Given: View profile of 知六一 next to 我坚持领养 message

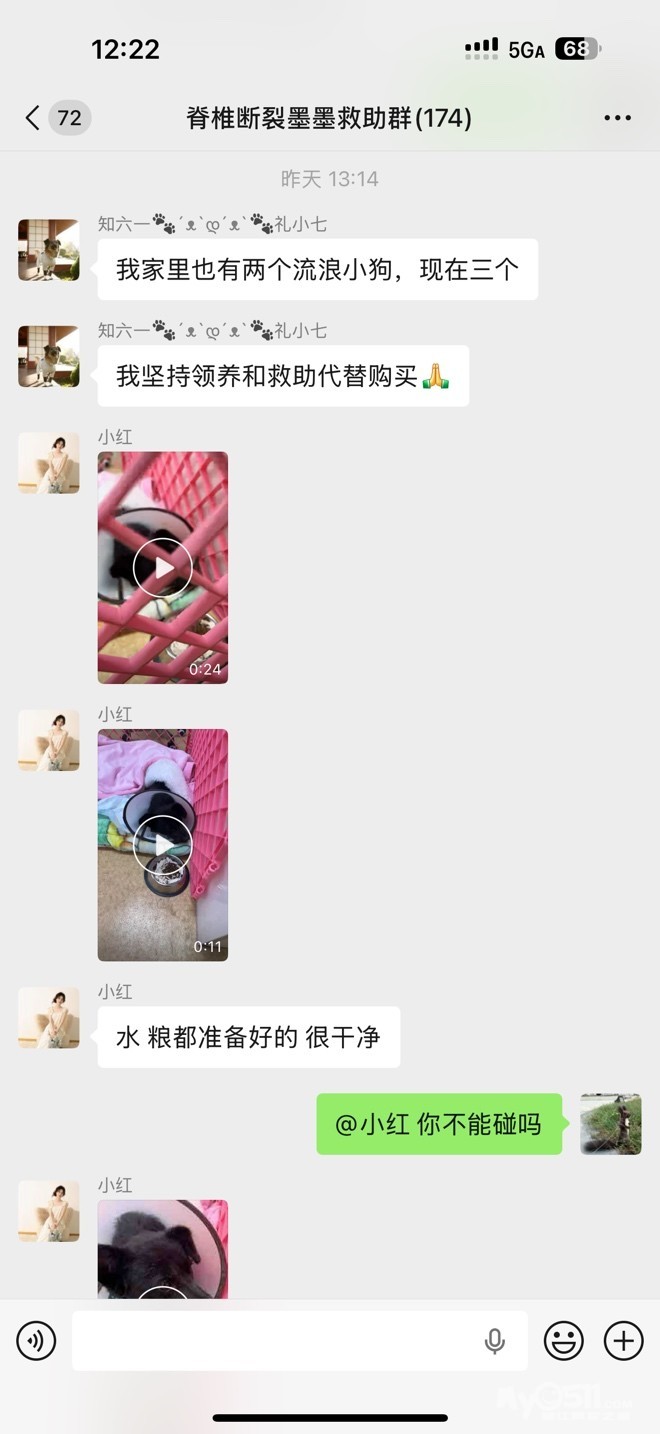Looking at the screenshot, I should click(48, 356).
